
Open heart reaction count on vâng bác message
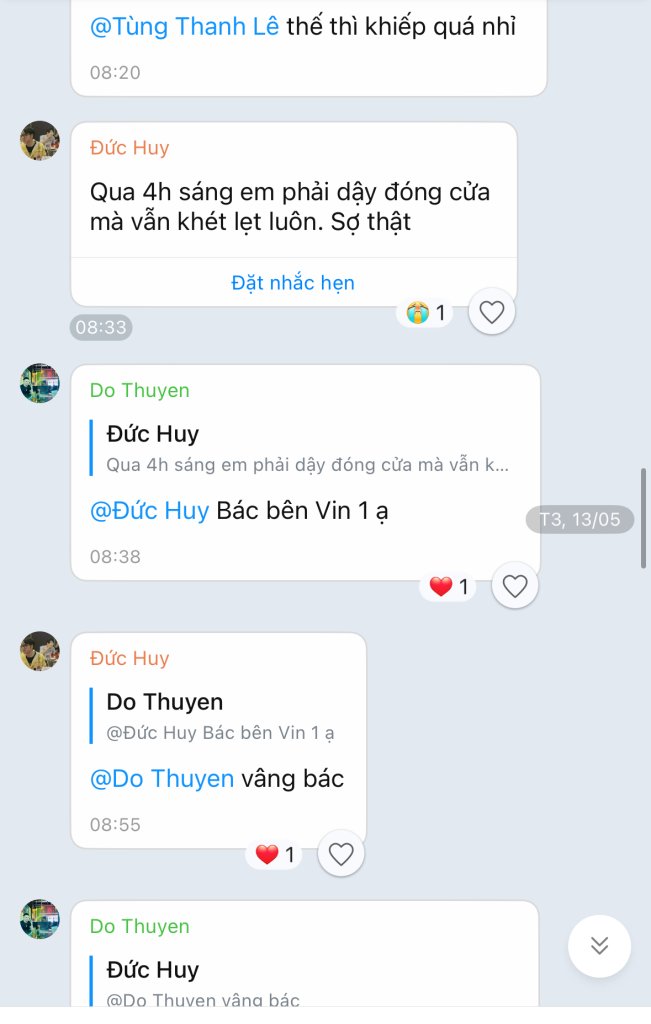point(275,855)
